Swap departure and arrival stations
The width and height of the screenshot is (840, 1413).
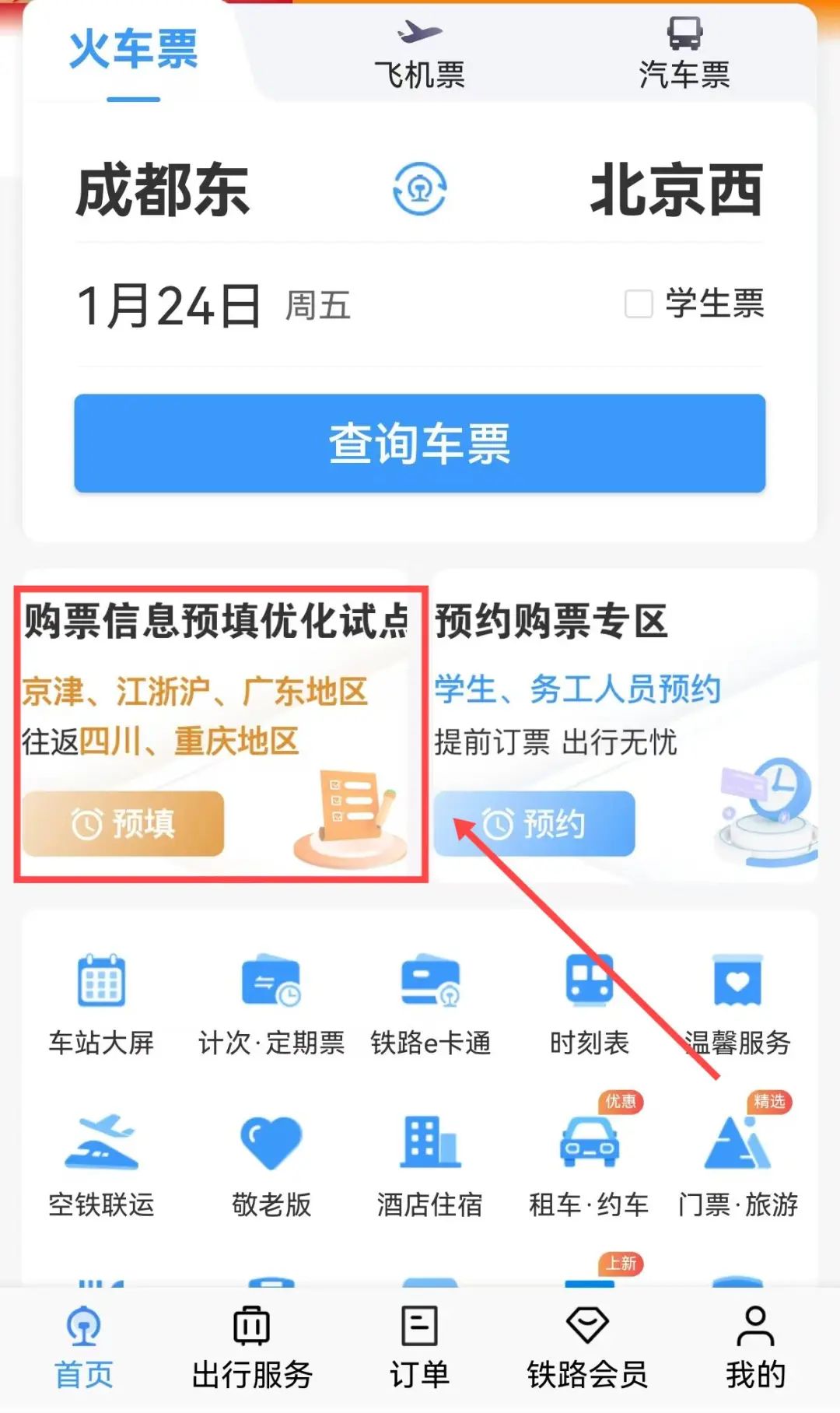coord(419,189)
